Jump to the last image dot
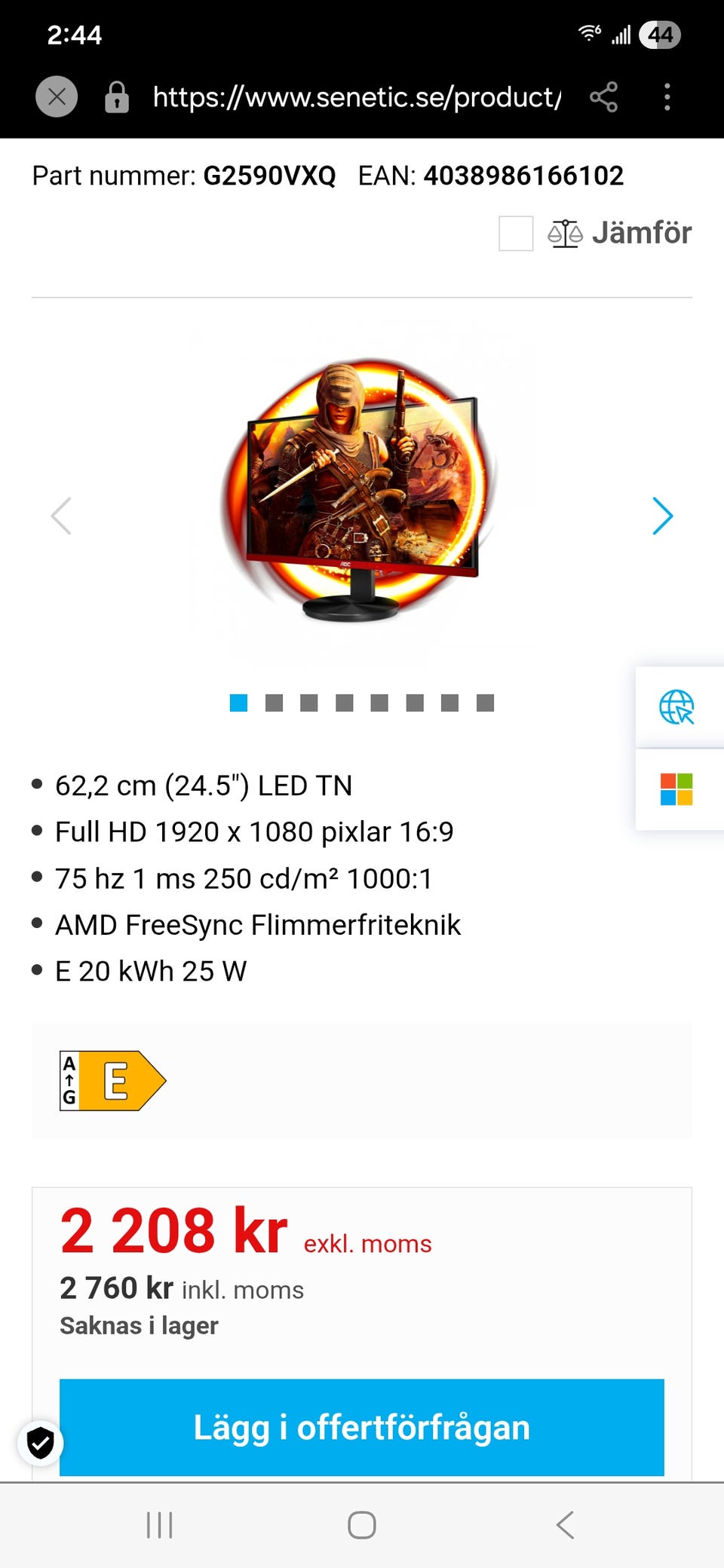 485,703
